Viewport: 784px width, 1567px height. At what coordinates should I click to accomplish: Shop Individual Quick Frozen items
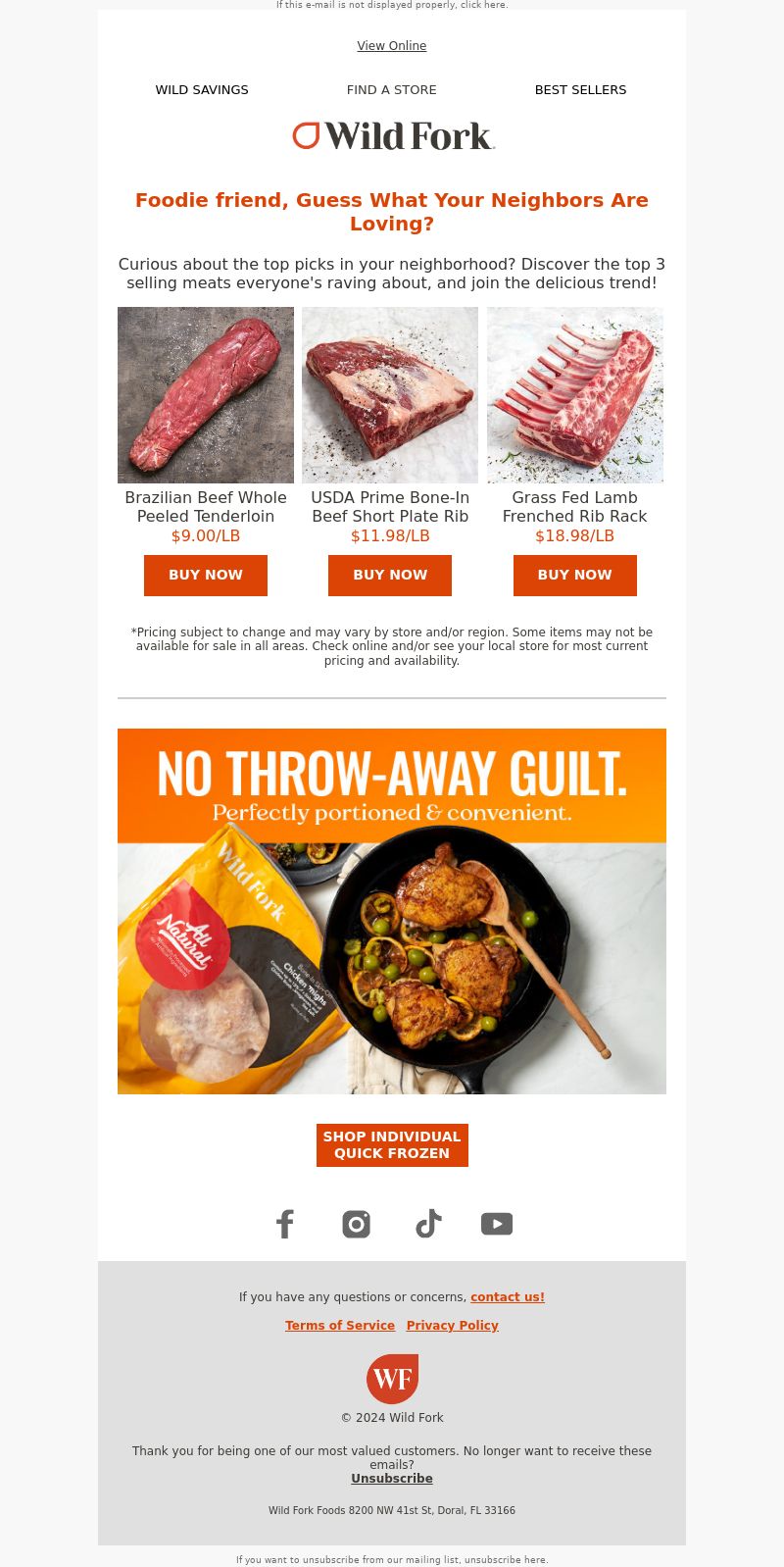point(392,1145)
